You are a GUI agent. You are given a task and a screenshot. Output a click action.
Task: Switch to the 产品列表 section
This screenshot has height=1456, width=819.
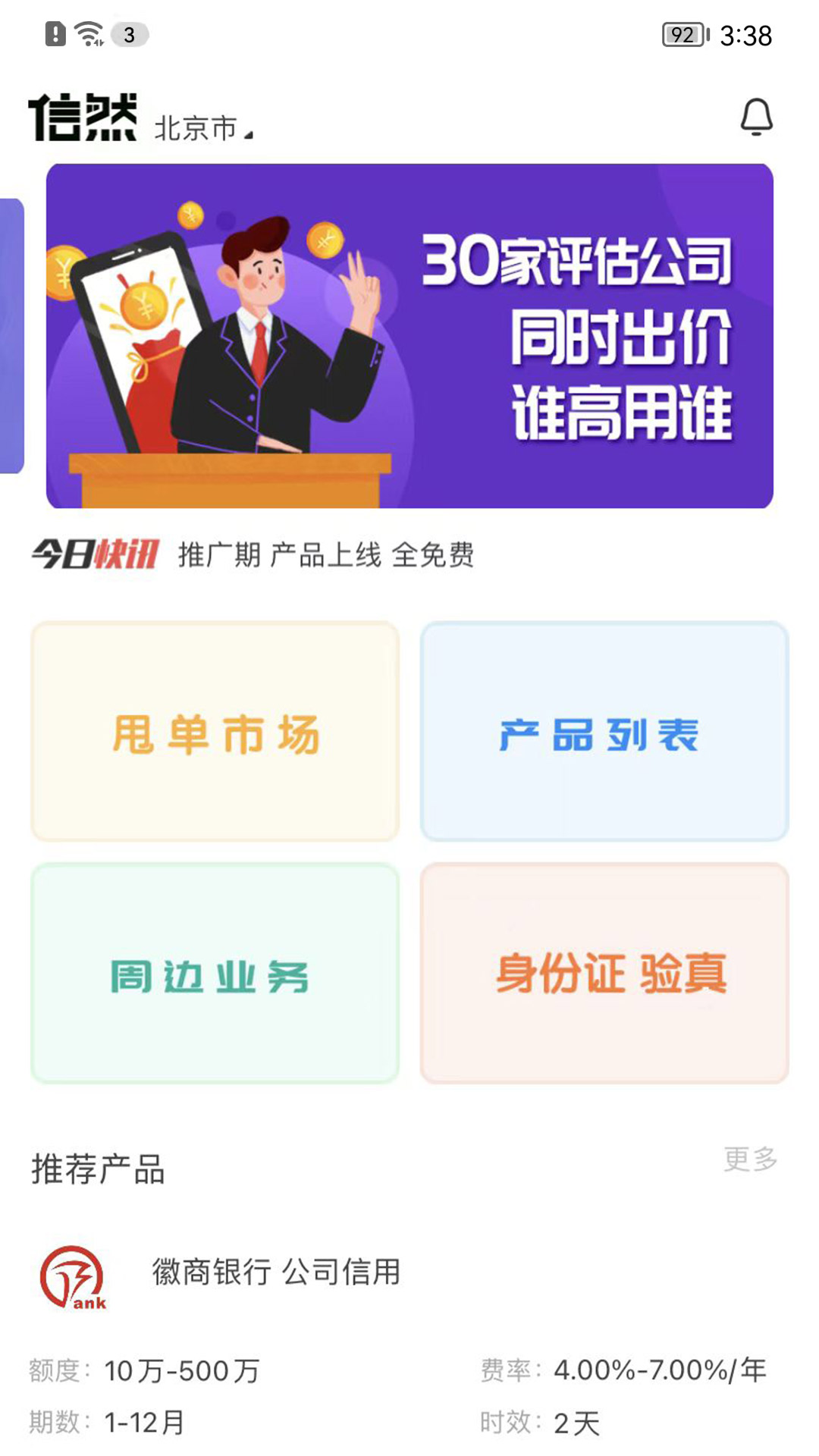(x=603, y=732)
